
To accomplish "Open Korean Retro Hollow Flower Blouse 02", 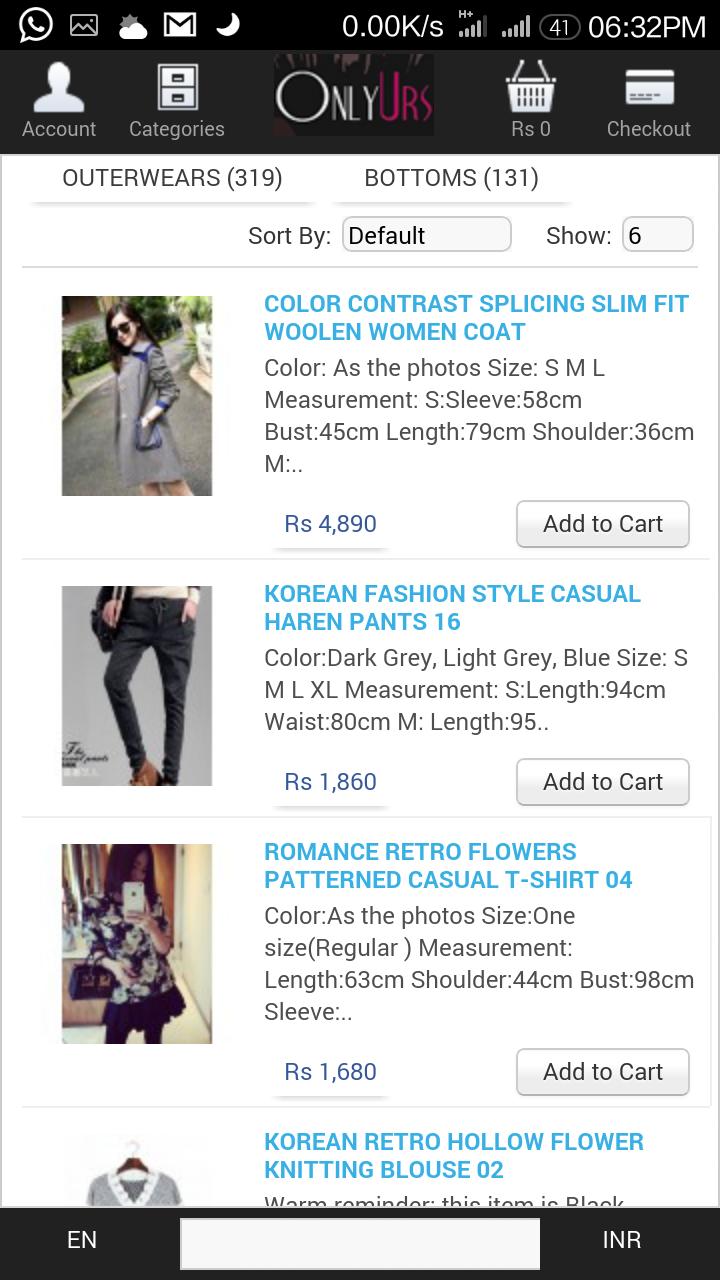I will coord(454,1155).
